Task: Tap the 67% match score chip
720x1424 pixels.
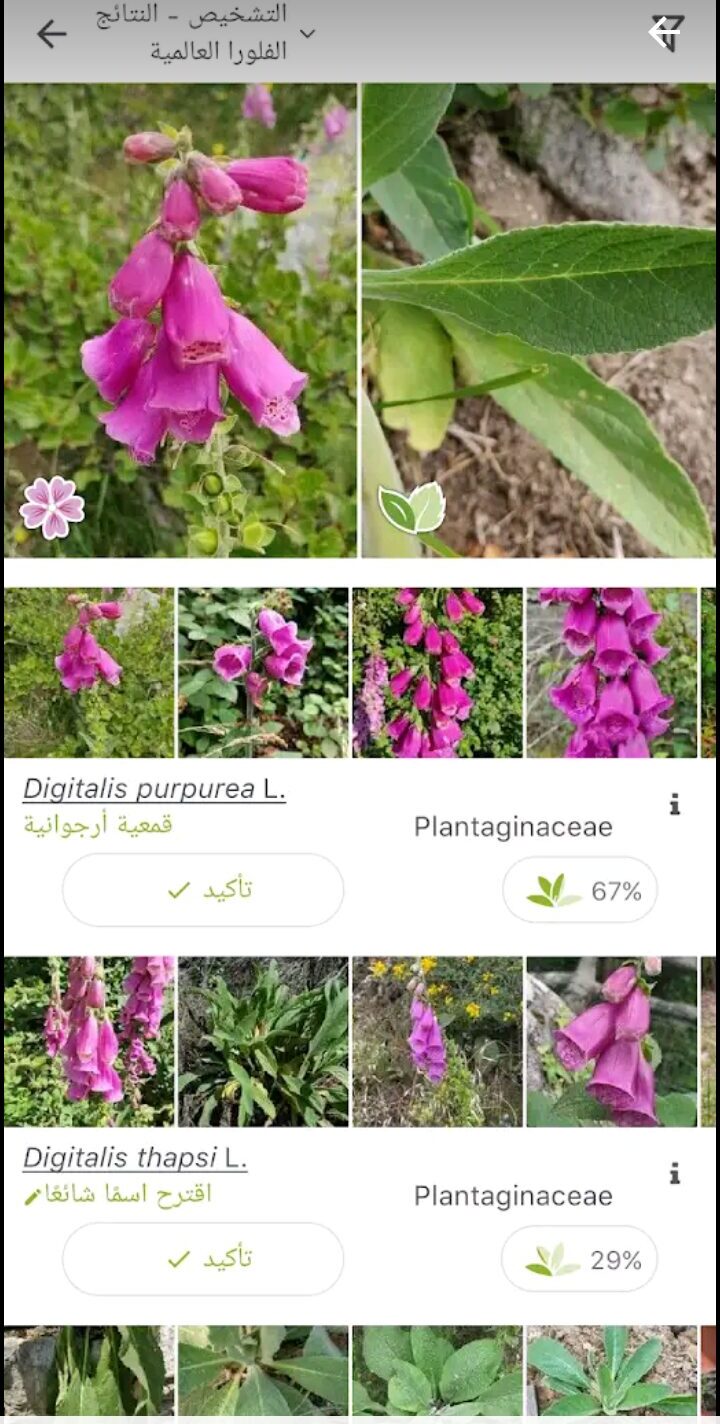Action: click(x=580, y=890)
